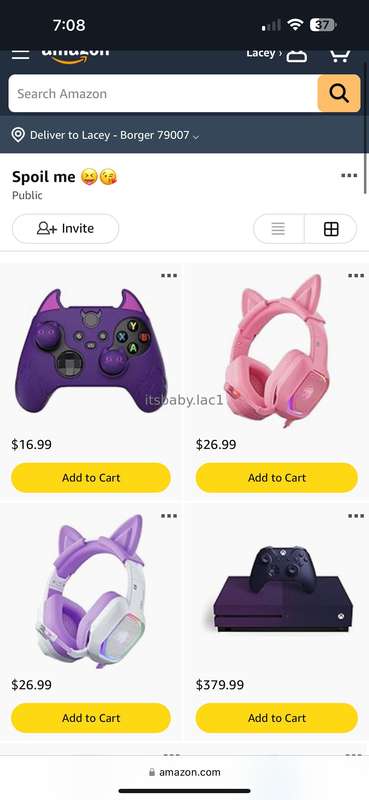
Task: Open options for the pink headset item
Action: coord(356,276)
